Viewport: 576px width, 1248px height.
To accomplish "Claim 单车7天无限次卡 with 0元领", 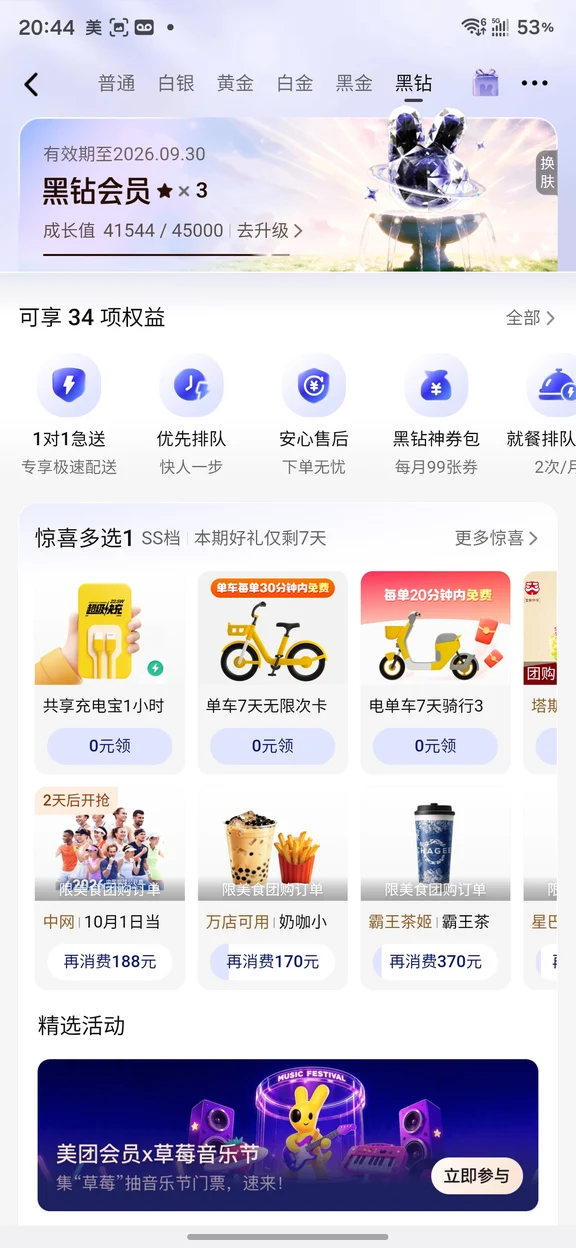I will point(272,746).
